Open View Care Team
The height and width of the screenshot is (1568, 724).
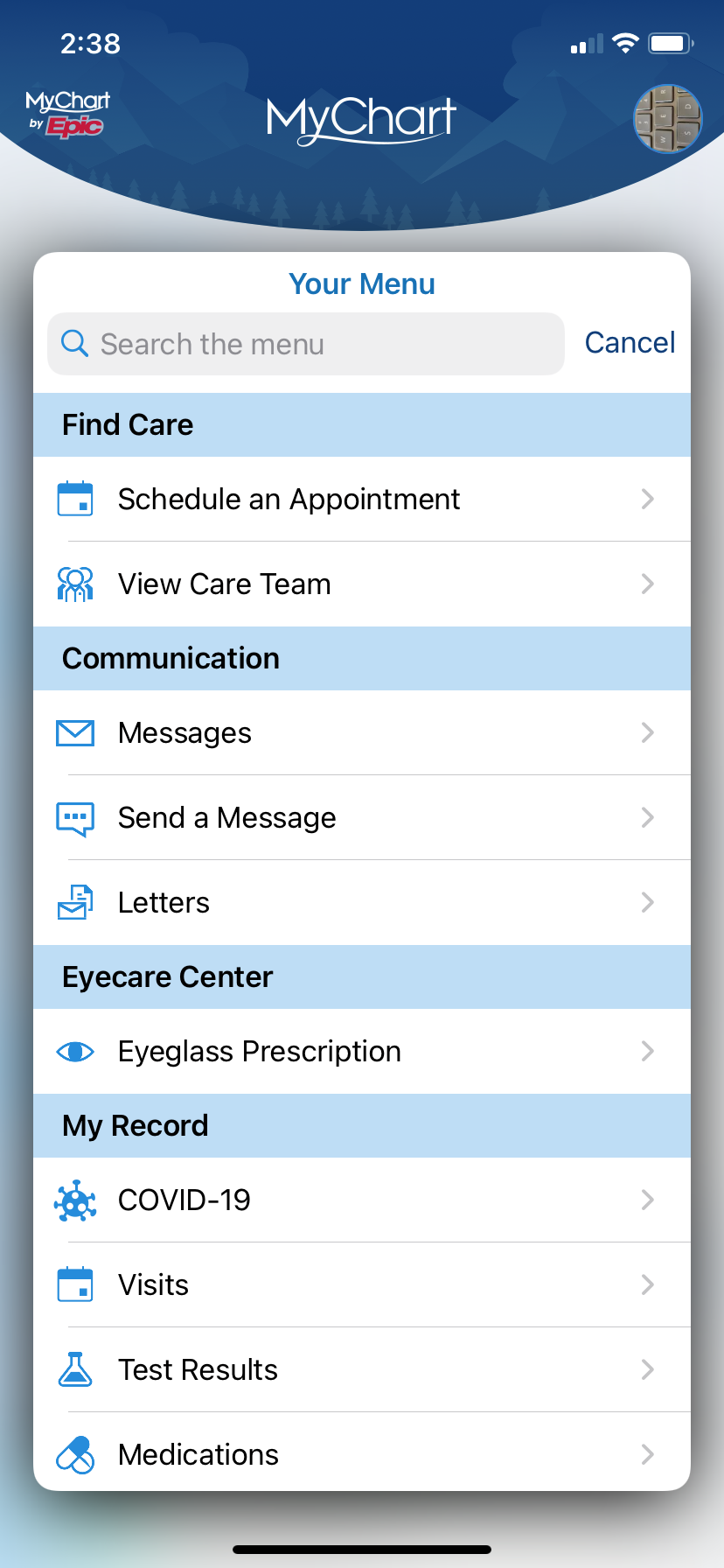pos(362,584)
